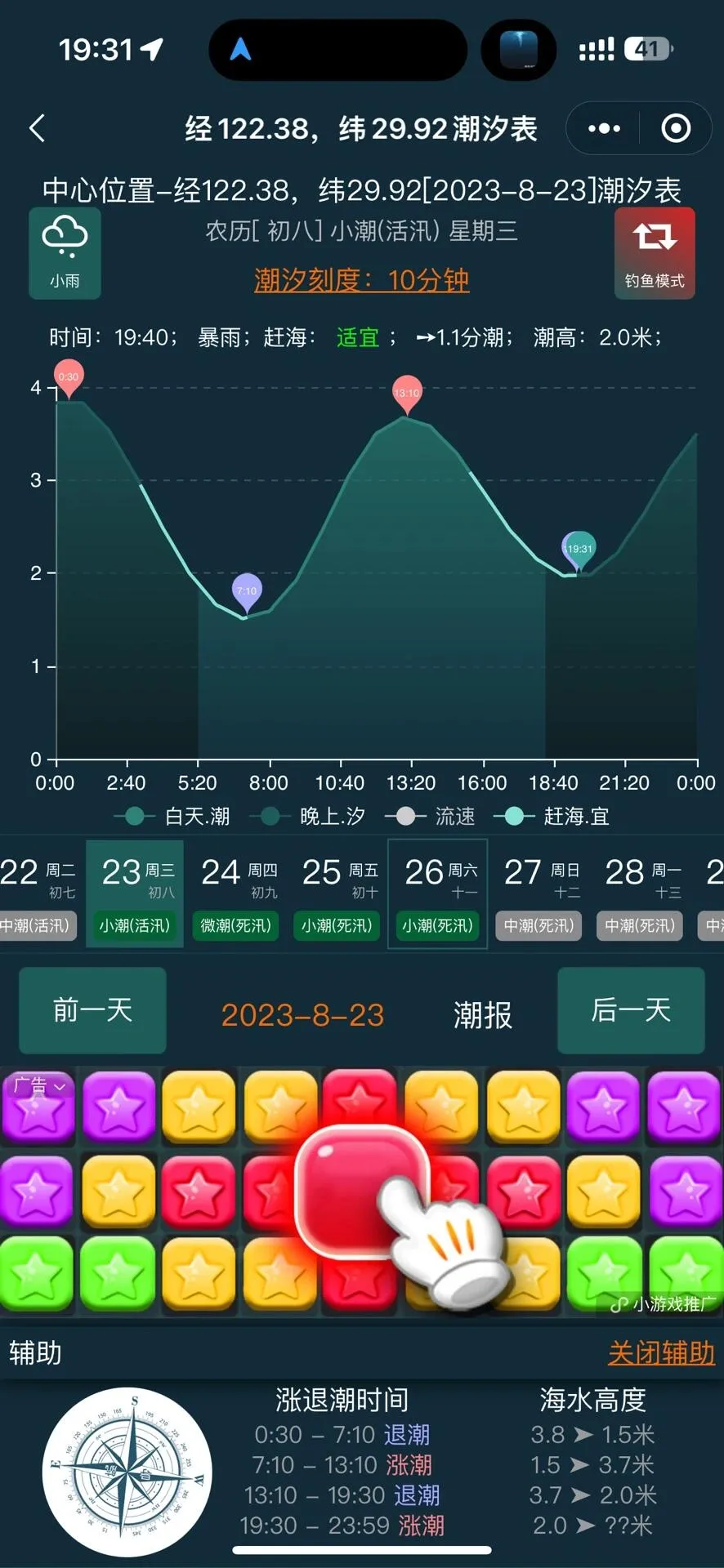Go back using the top-left arrow
Image resolution: width=724 pixels, height=1568 pixels.
tap(38, 128)
